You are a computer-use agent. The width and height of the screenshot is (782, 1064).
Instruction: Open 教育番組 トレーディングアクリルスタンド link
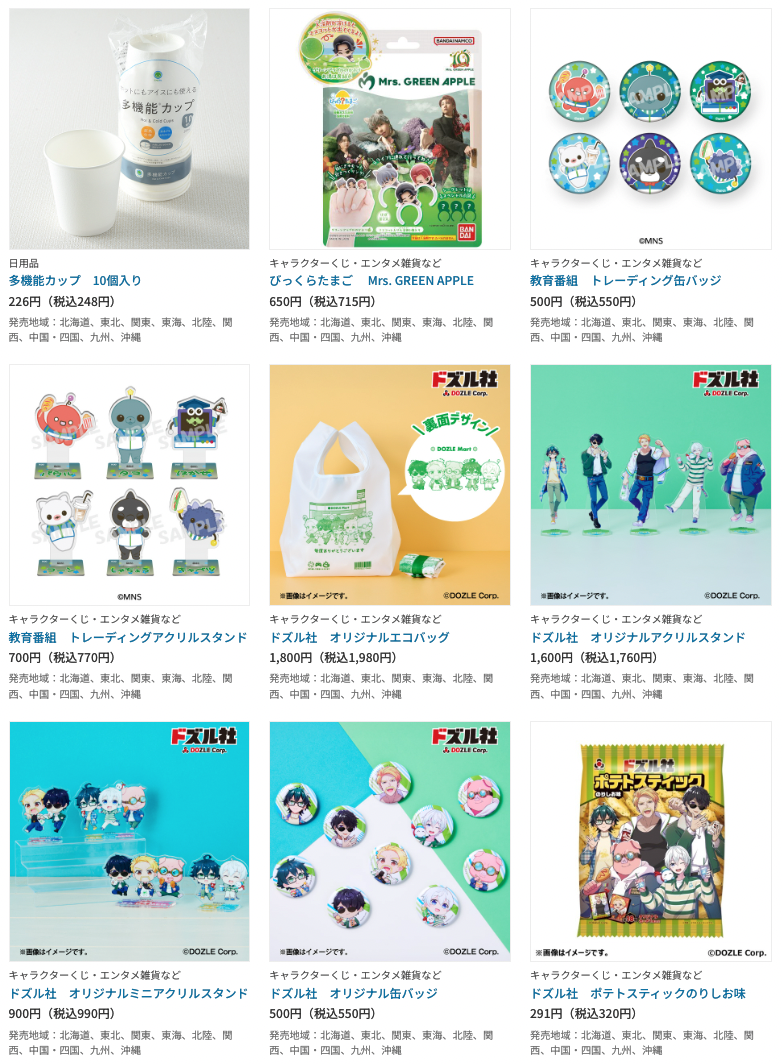[x=128, y=637]
